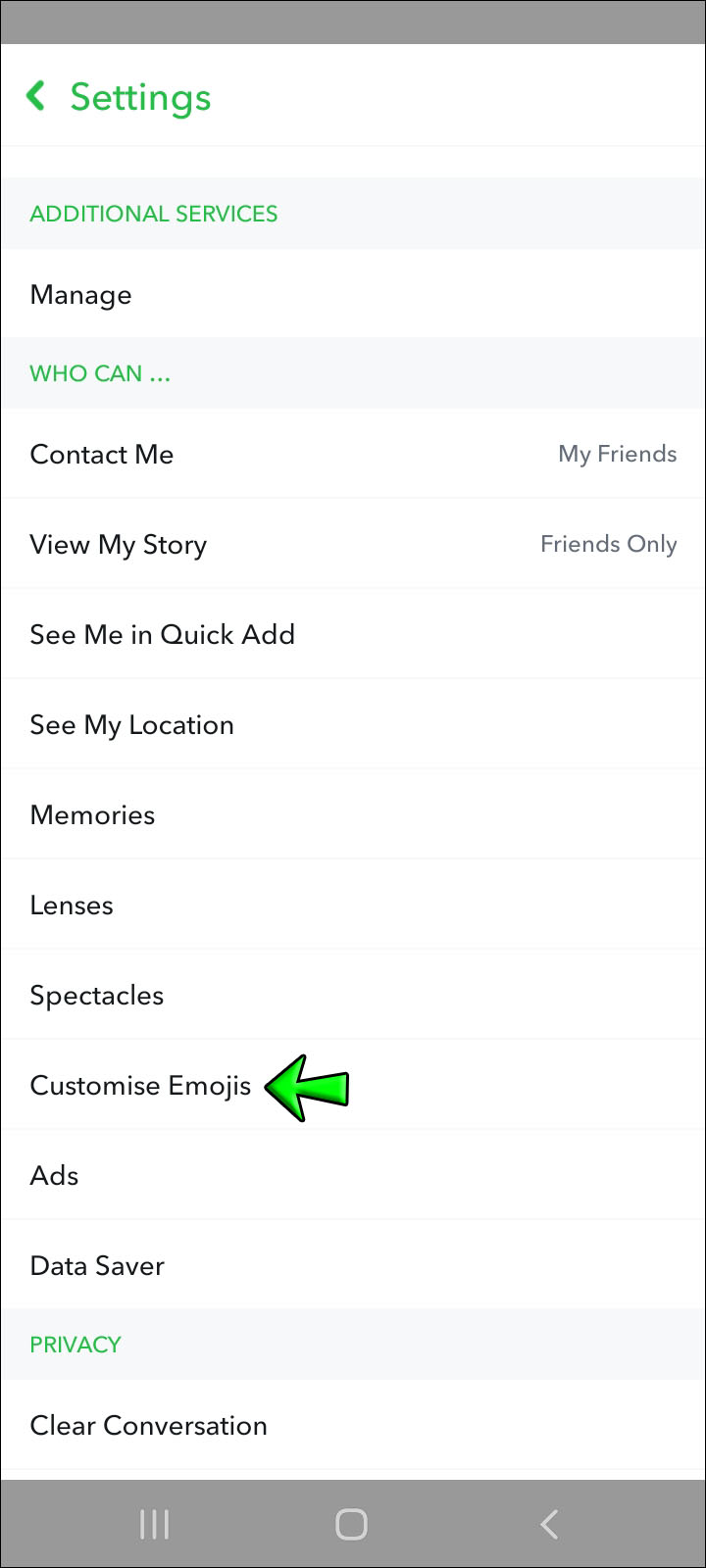Viewport: 706px width, 1568px height.
Task: Open the Lenses settings row
Action: 353,905
